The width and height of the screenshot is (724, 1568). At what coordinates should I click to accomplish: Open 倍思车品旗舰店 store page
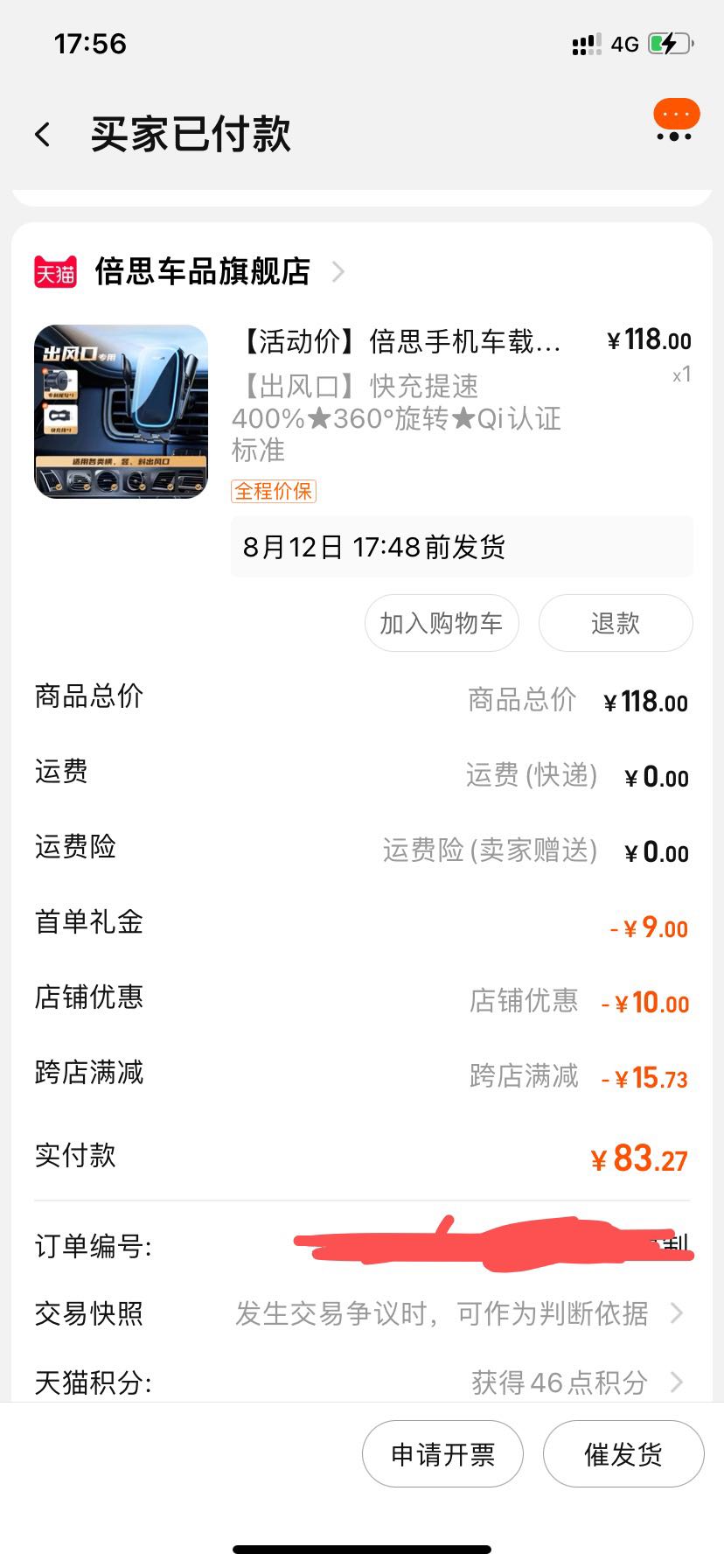point(203,271)
